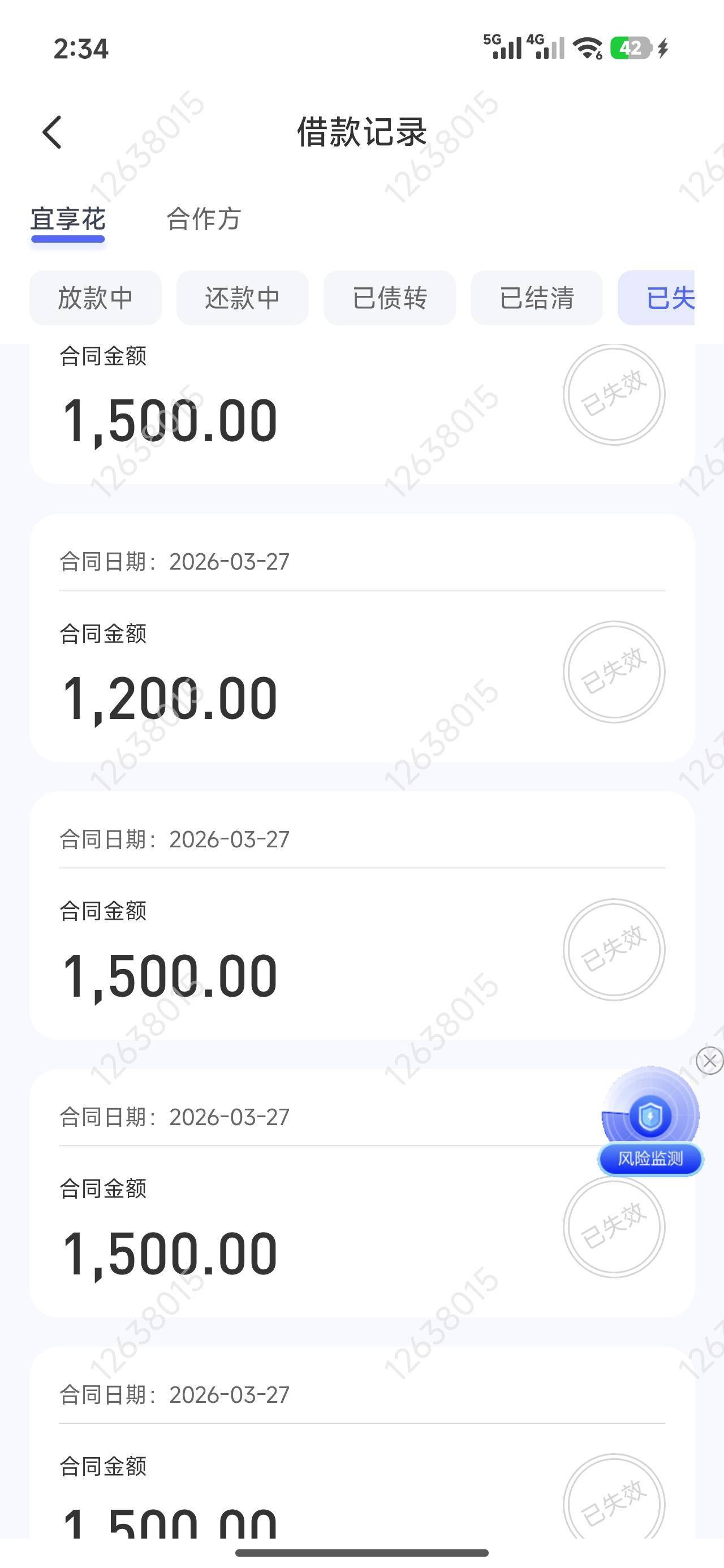Switch to the 宜享花 tab
Viewport: 724px width, 1568px height.
click(x=67, y=219)
